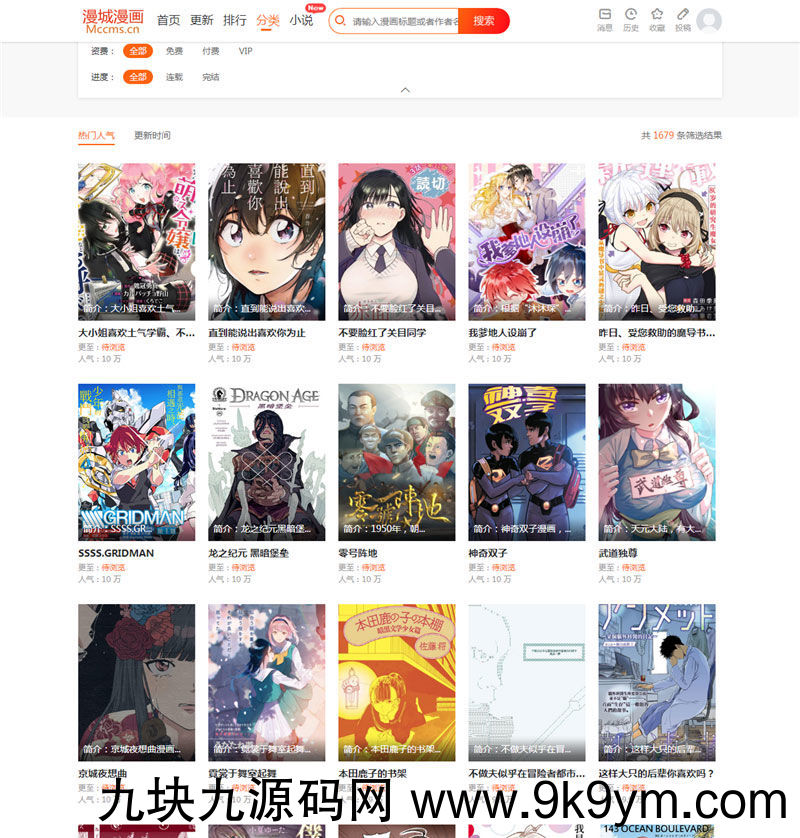This screenshot has height=838, width=800.
Task: Collapse the filter panel chevron
Action: click(x=405, y=90)
